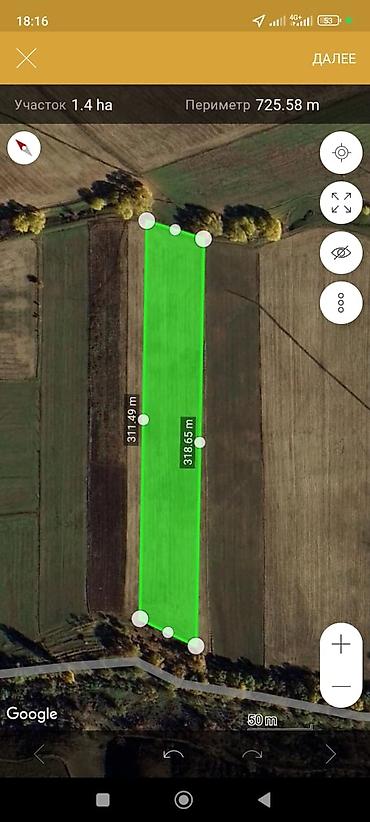Select midpoint handle on the 318.65 m side

coord(200,442)
